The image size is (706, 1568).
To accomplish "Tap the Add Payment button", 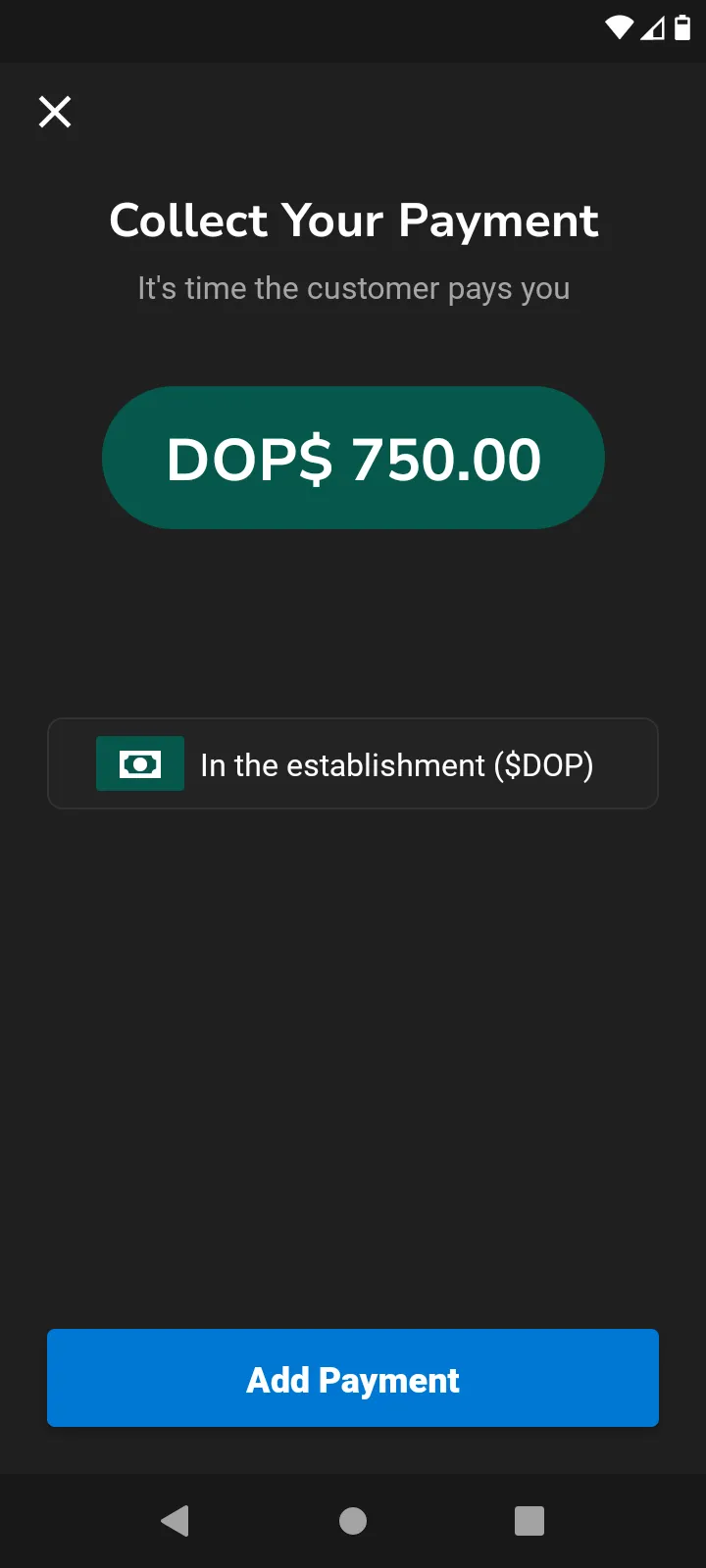I will (353, 1378).
